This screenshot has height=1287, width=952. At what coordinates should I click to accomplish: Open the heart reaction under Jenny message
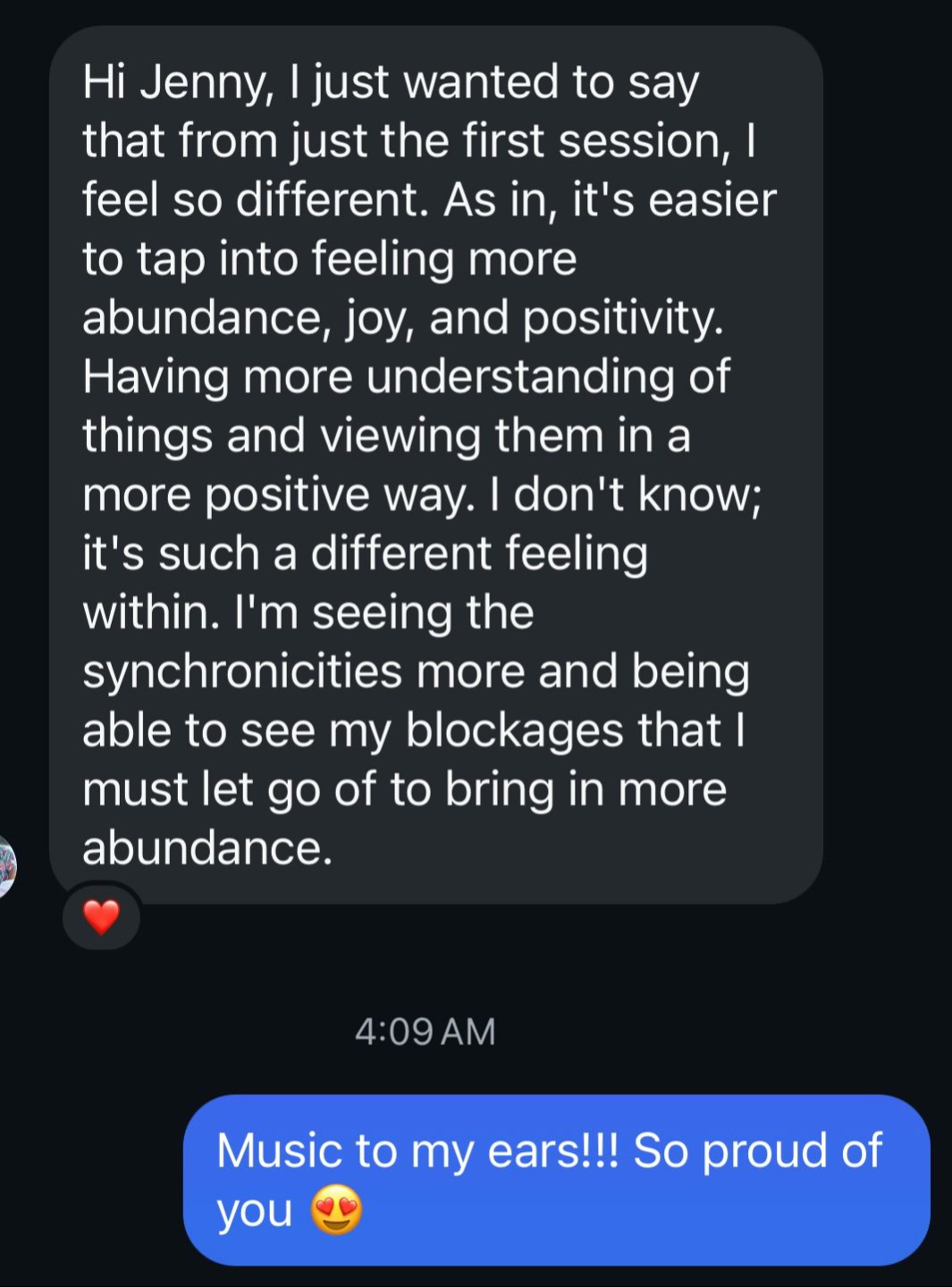pyautogui.click(x=101, y=917)
